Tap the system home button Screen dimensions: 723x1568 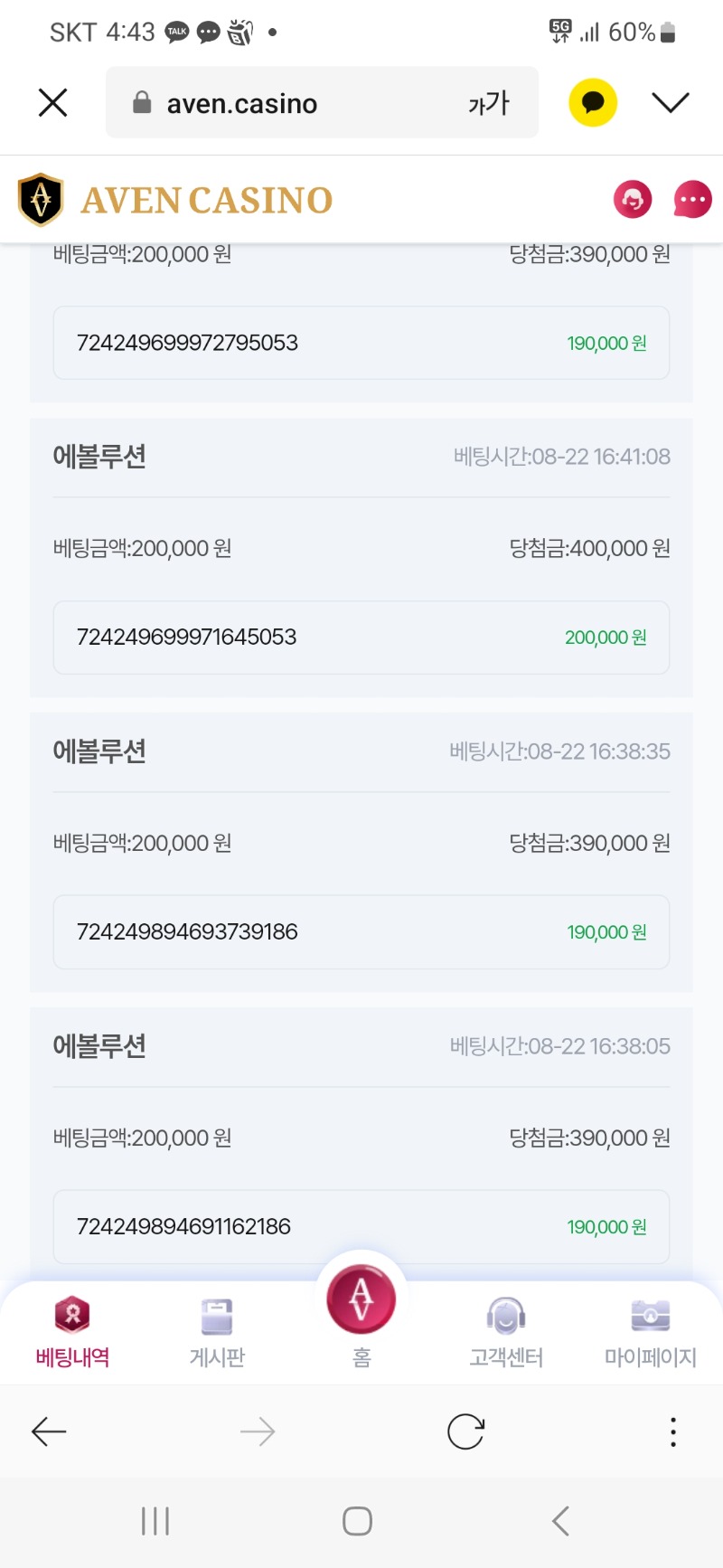(357, 1521)
